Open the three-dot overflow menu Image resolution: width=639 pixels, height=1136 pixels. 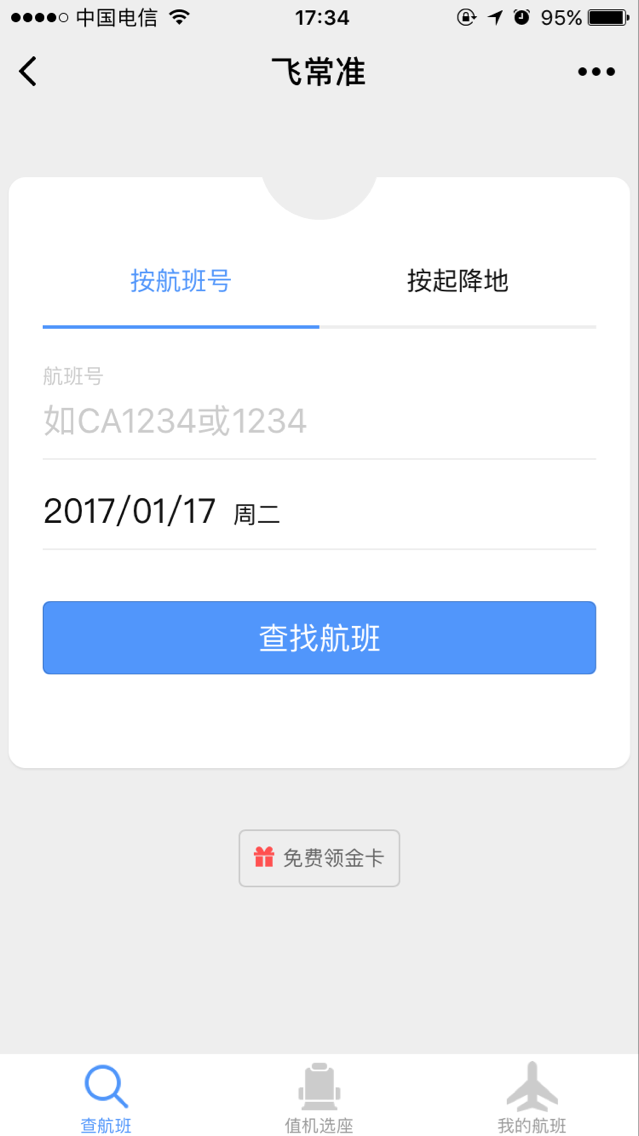click(x=596, y=72)
